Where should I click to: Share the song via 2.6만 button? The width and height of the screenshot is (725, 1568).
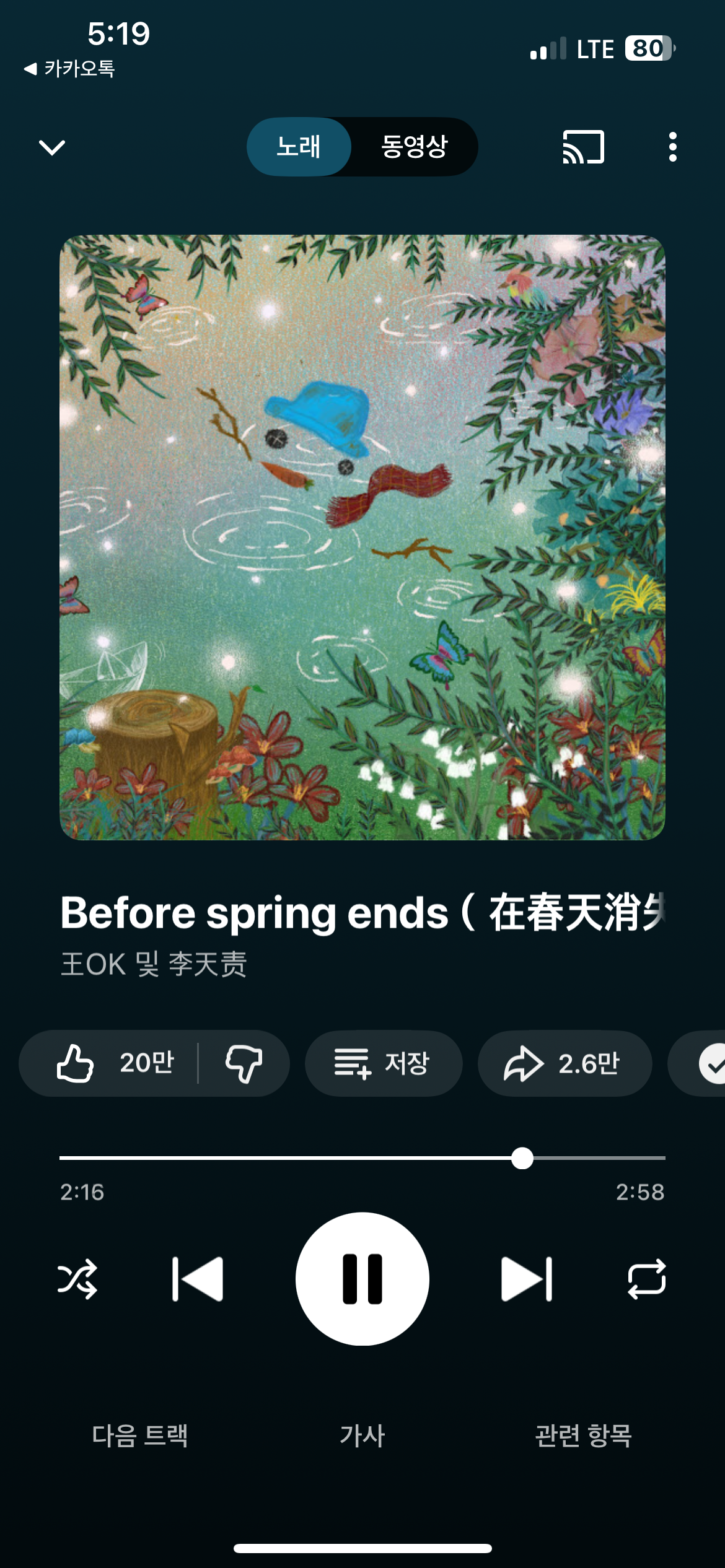click(564, 1063)
